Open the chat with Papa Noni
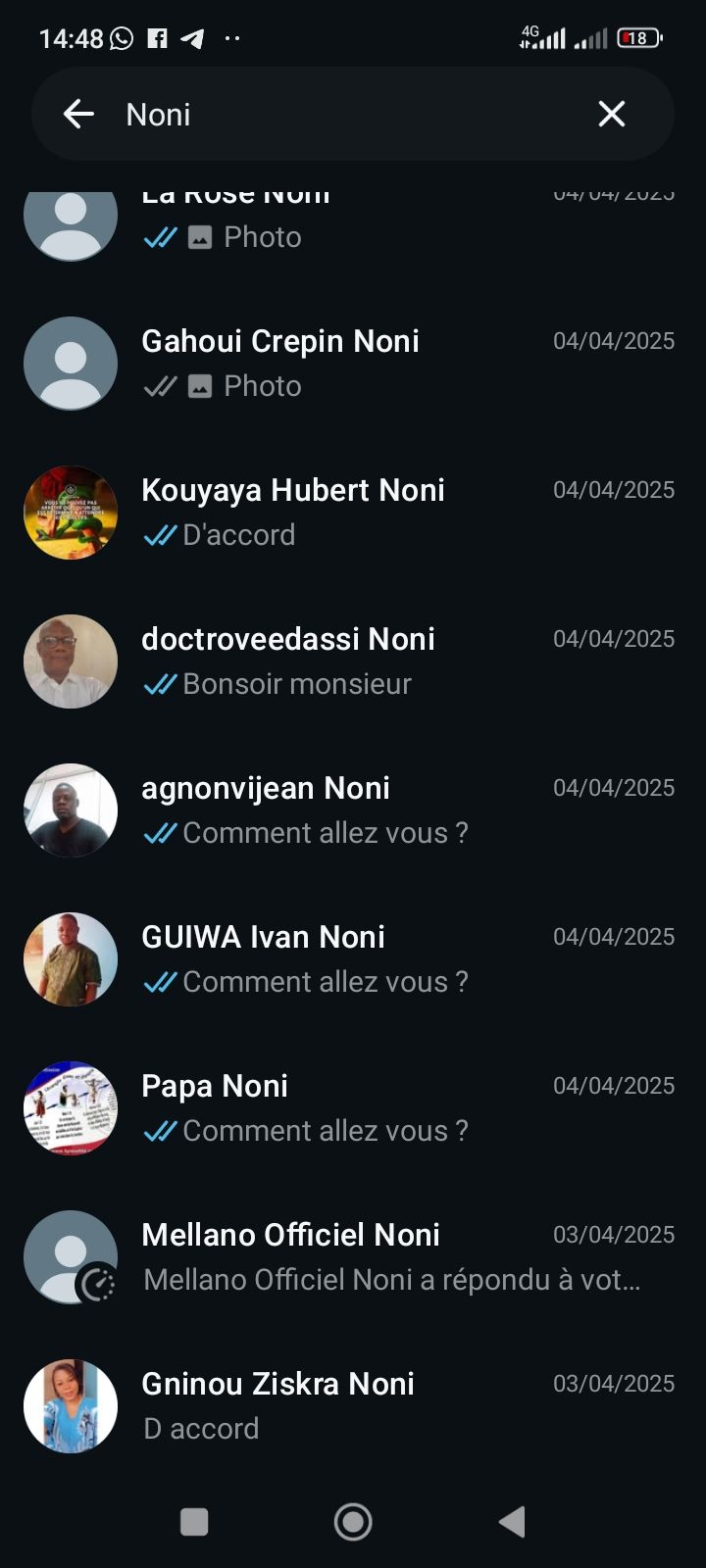706x1568 pixels. [x=392, y=1108]
